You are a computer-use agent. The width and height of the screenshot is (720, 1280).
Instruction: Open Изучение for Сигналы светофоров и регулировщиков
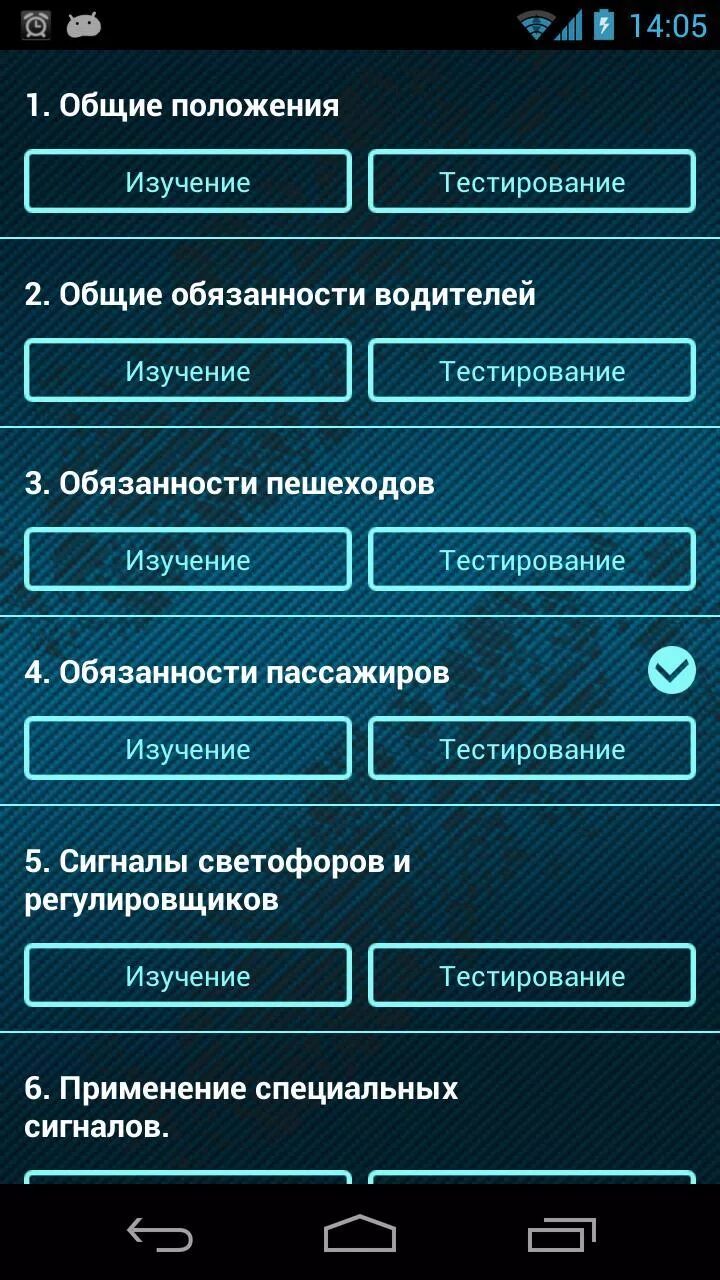tap(188, 976)
